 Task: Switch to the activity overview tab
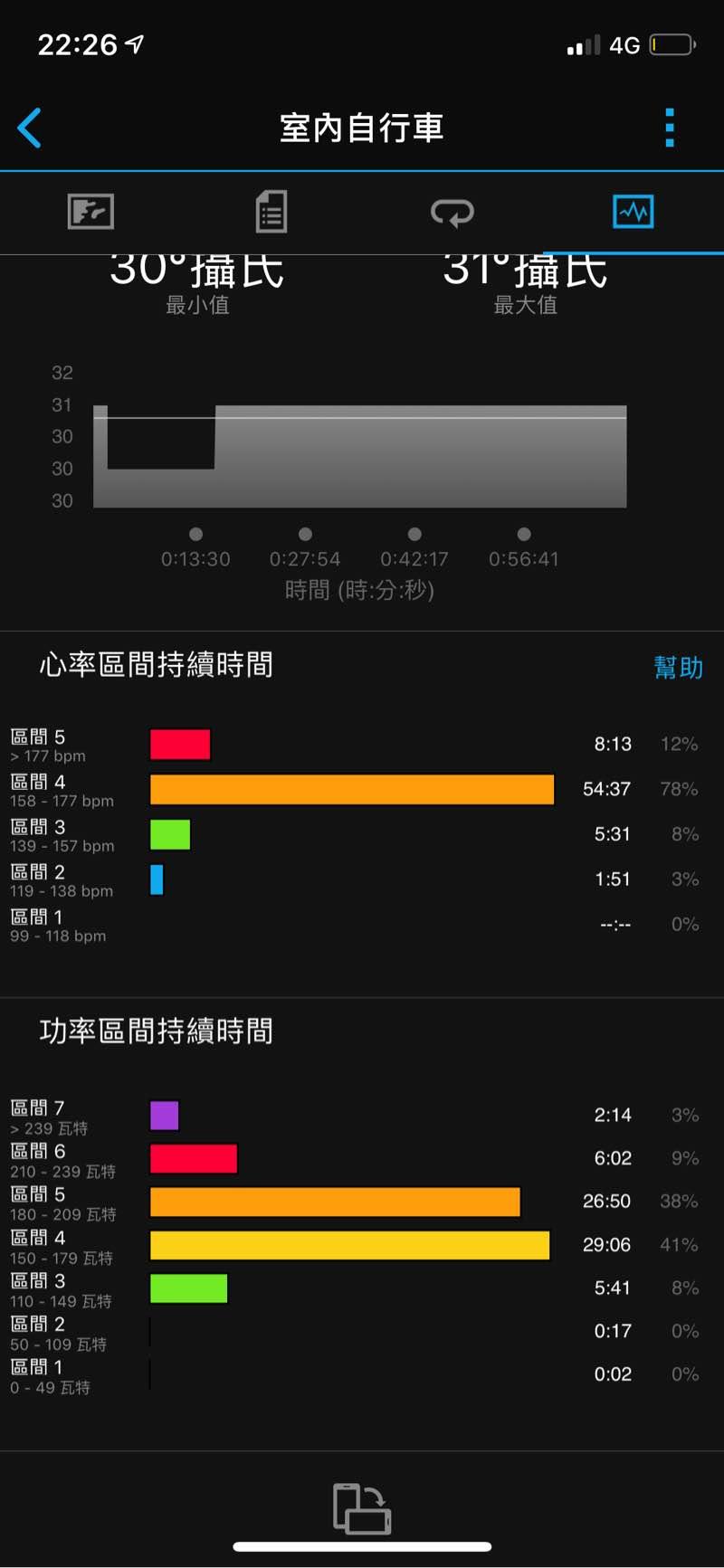pyautogui.click(x=90, y=213)
